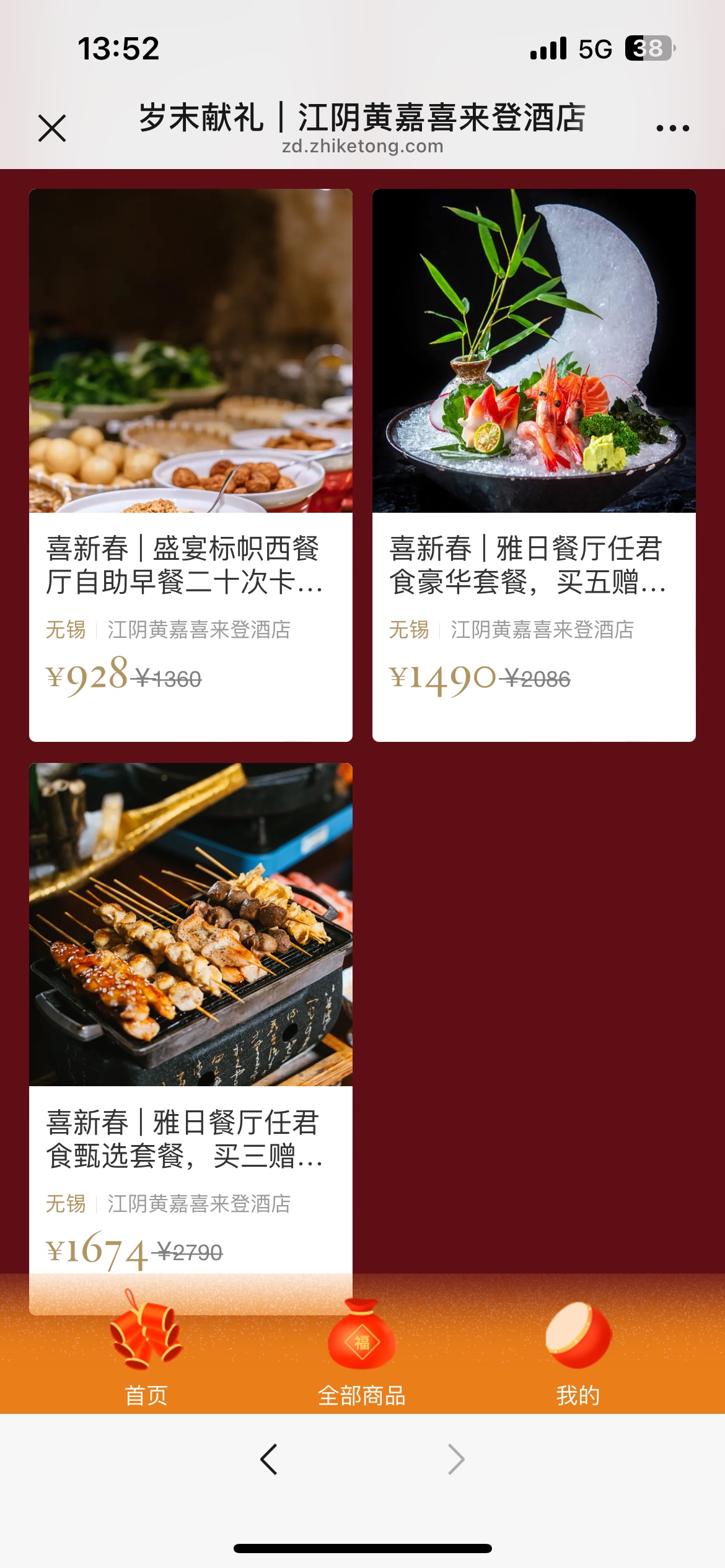Screen dimensions: 725x1568
Task: Go back with the browser back arrow
Action: [269, 1460]
